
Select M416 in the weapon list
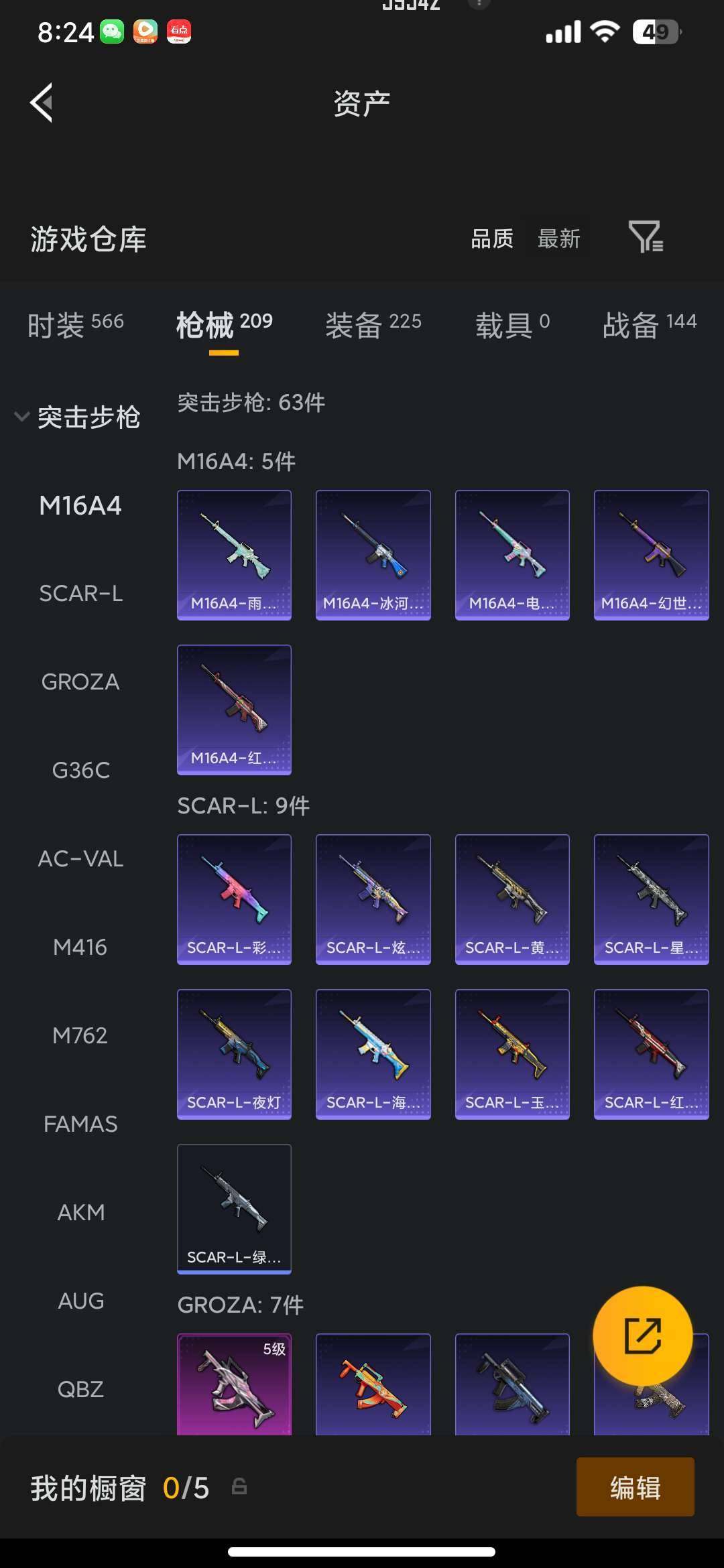click(x=80, y=947)
